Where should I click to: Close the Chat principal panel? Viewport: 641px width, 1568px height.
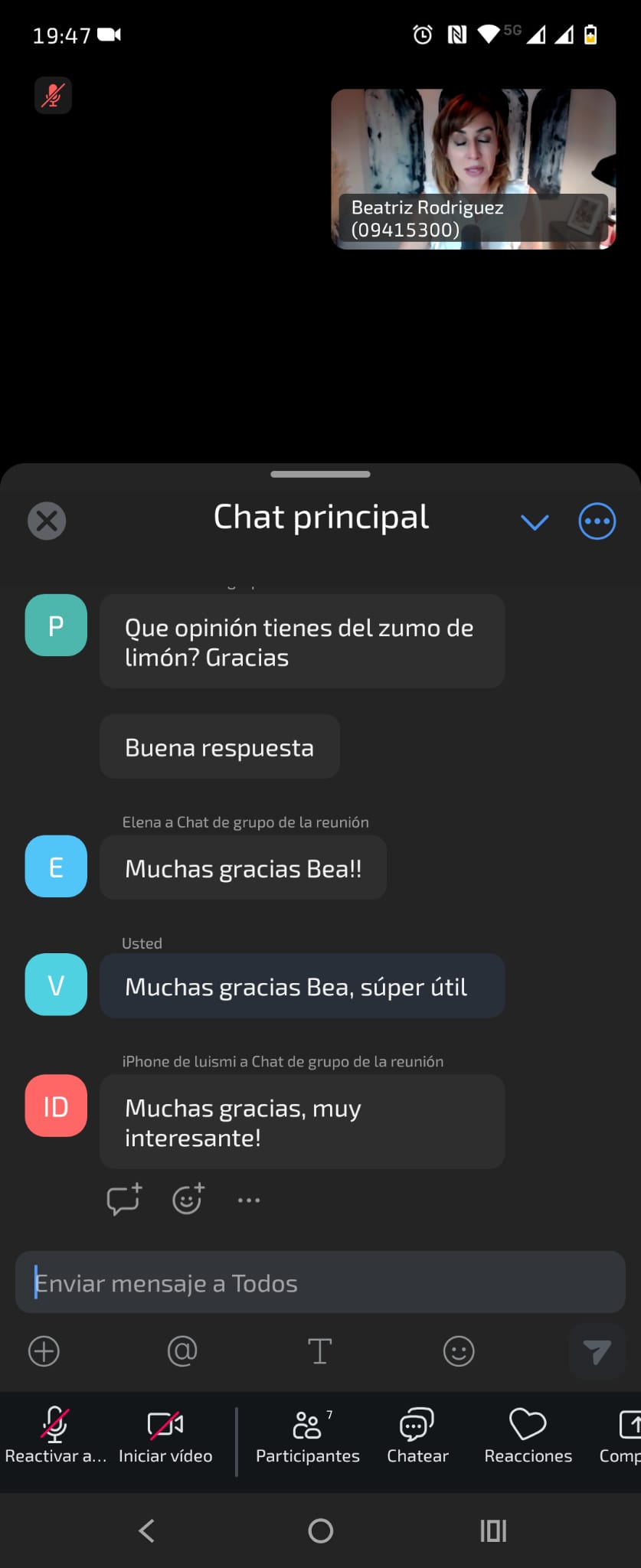[x=47, y=521]
